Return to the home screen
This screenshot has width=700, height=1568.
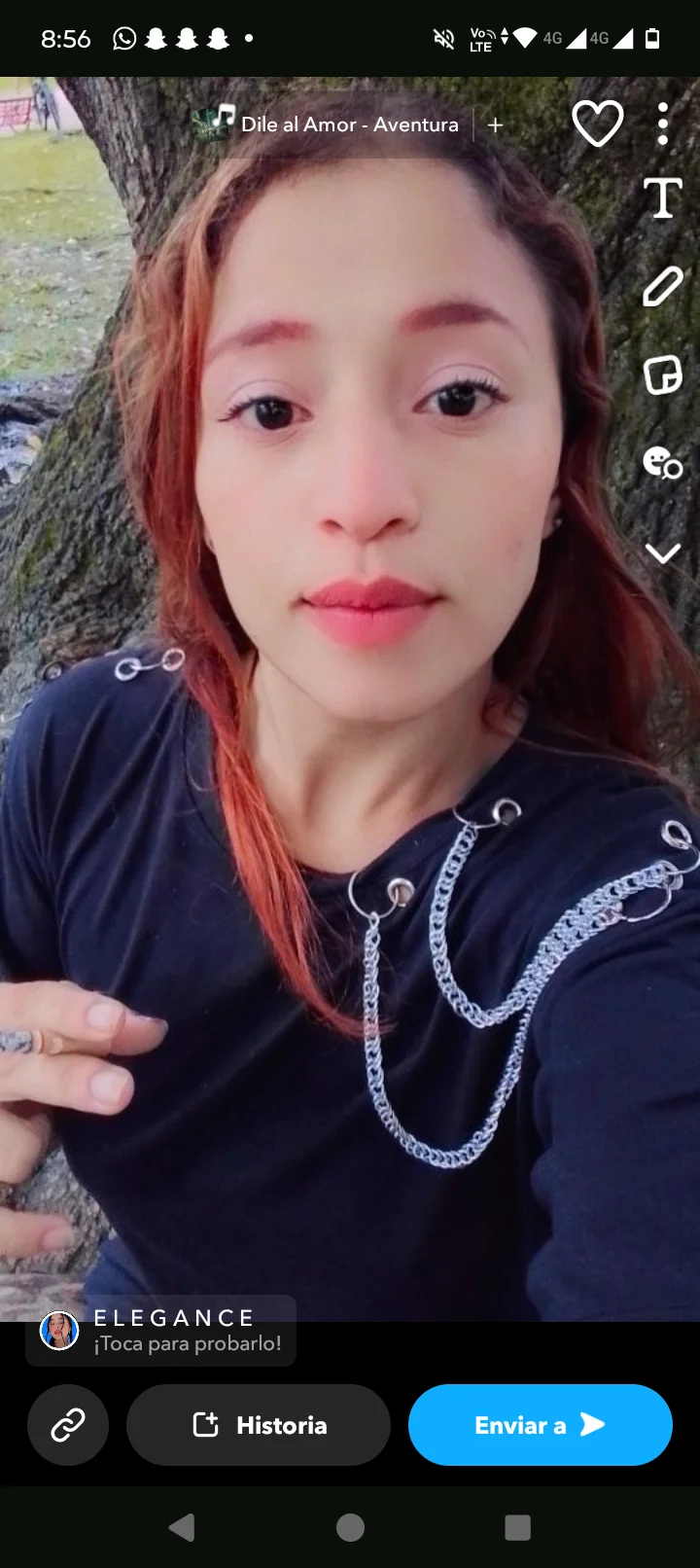click(350, 1528)
